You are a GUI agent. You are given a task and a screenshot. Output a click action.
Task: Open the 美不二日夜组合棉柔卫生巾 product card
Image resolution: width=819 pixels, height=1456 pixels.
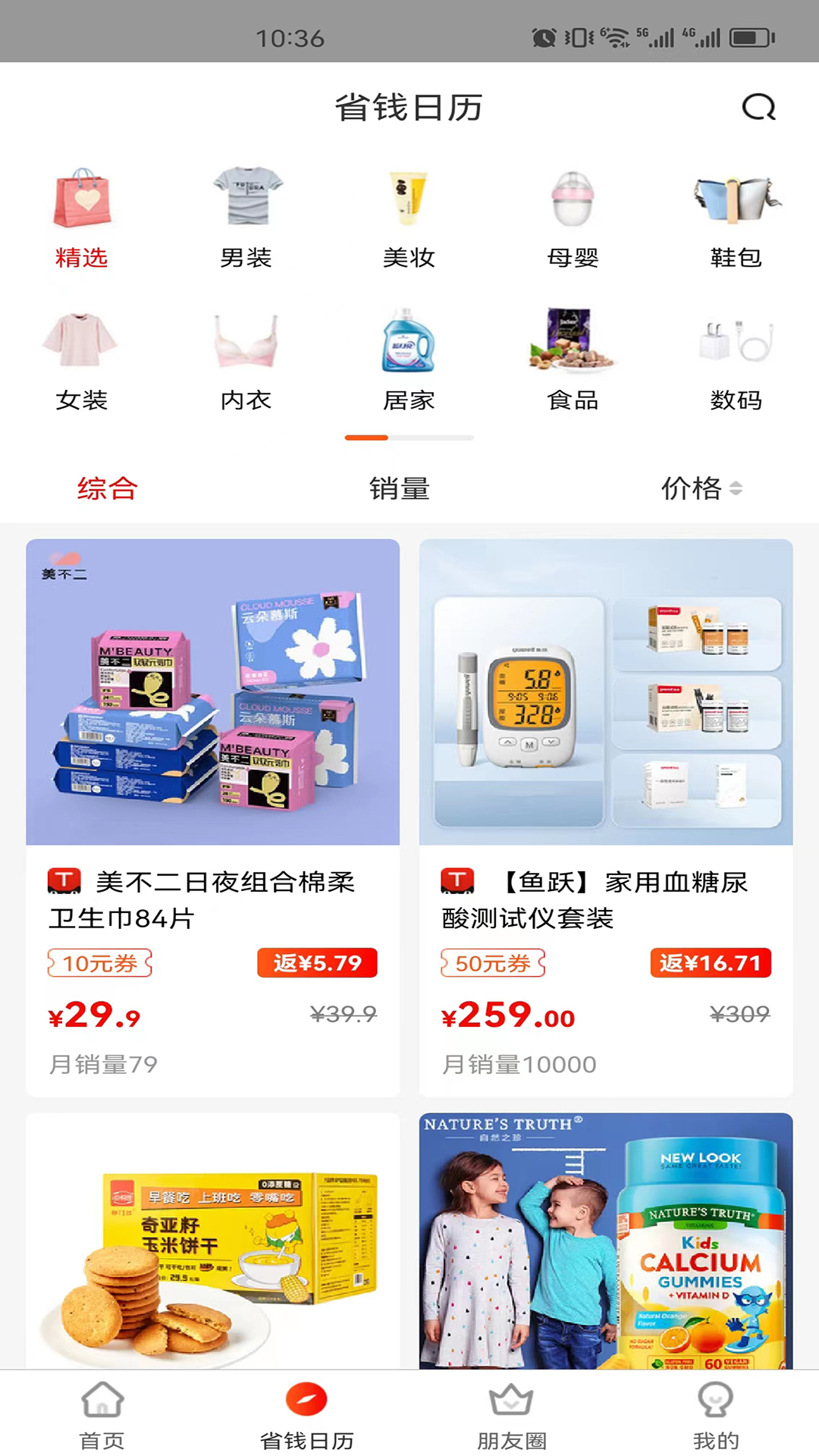click(x=212, y=817)
